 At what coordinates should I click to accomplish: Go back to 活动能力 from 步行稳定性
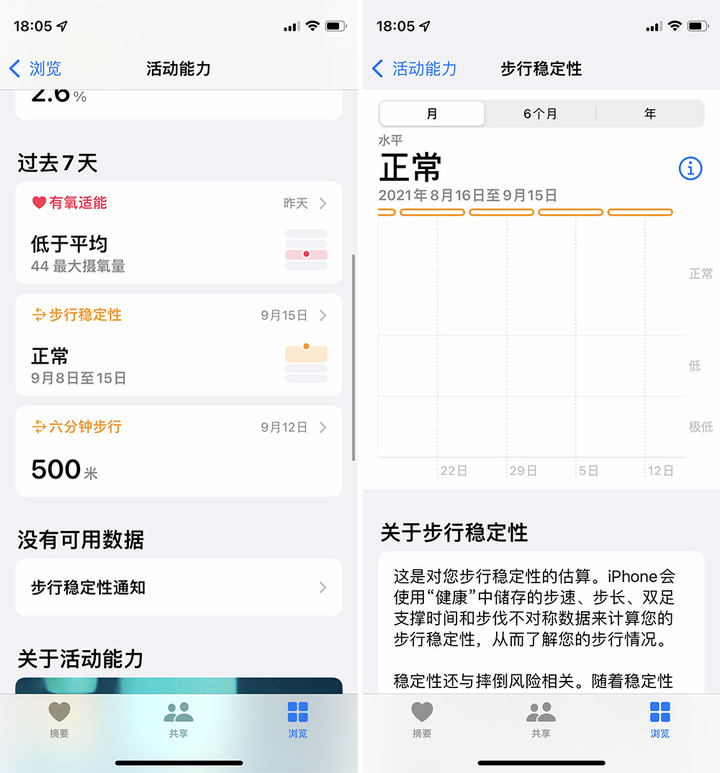[x=414, y=68]
